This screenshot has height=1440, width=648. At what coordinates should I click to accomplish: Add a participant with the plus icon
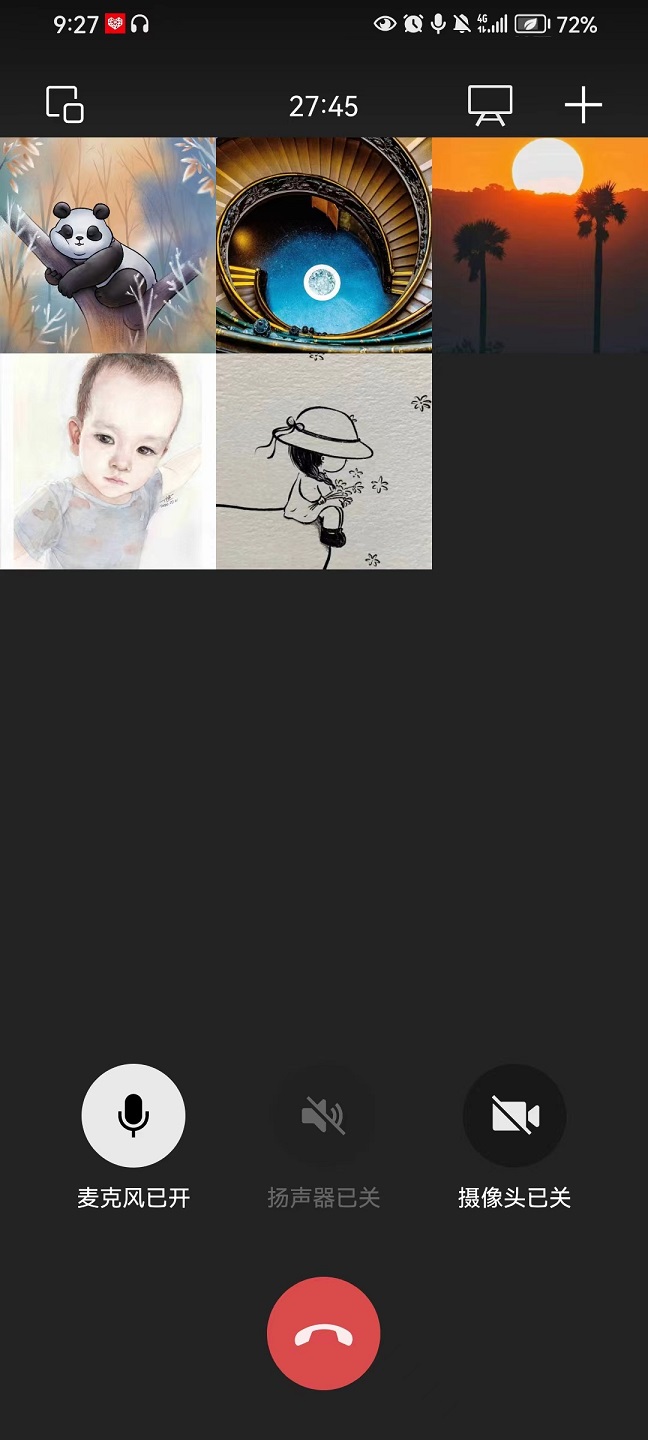click(x=583, y=105)
